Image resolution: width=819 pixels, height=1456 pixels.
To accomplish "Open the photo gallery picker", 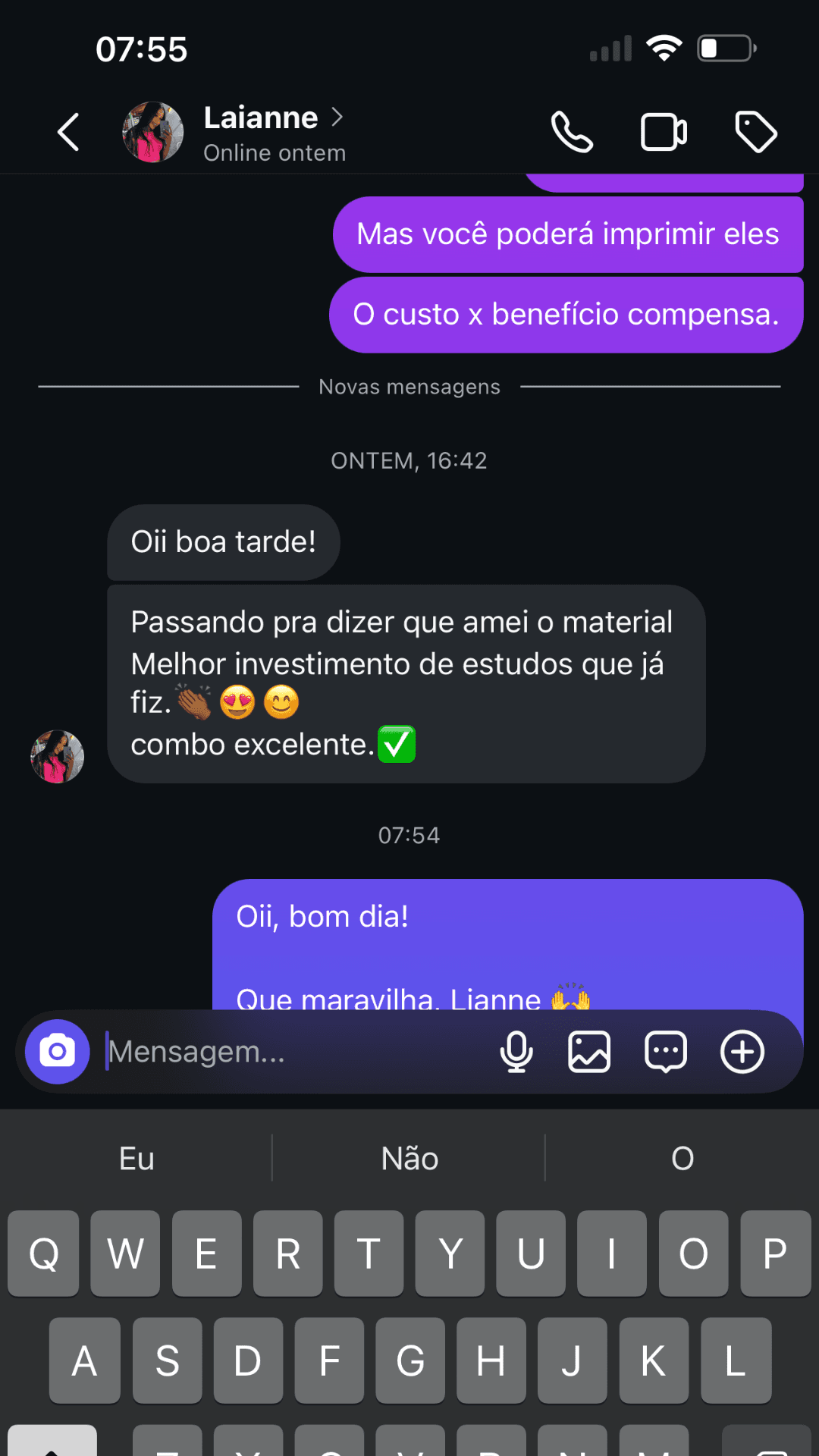I will tap(591, 1051).
